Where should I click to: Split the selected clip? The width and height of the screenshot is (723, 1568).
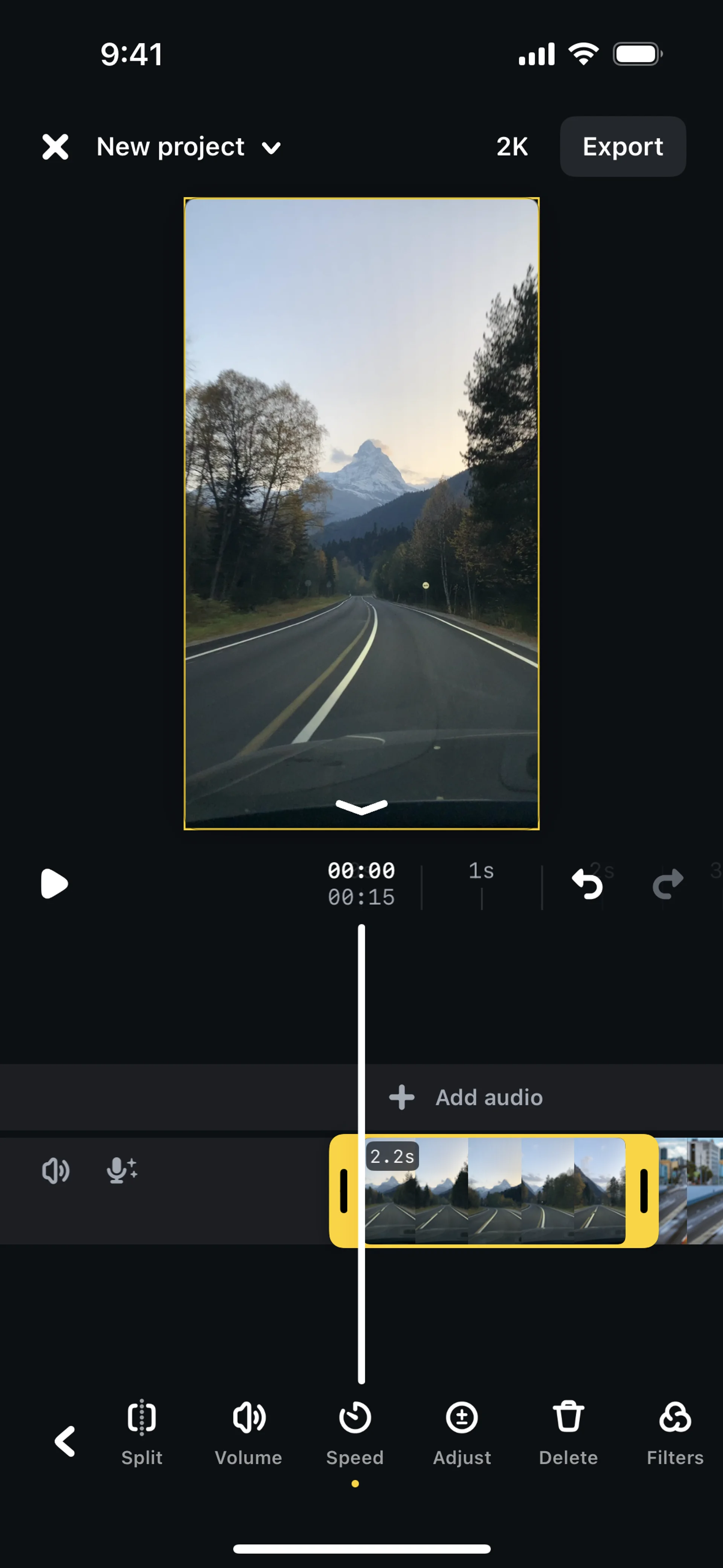142,1432
